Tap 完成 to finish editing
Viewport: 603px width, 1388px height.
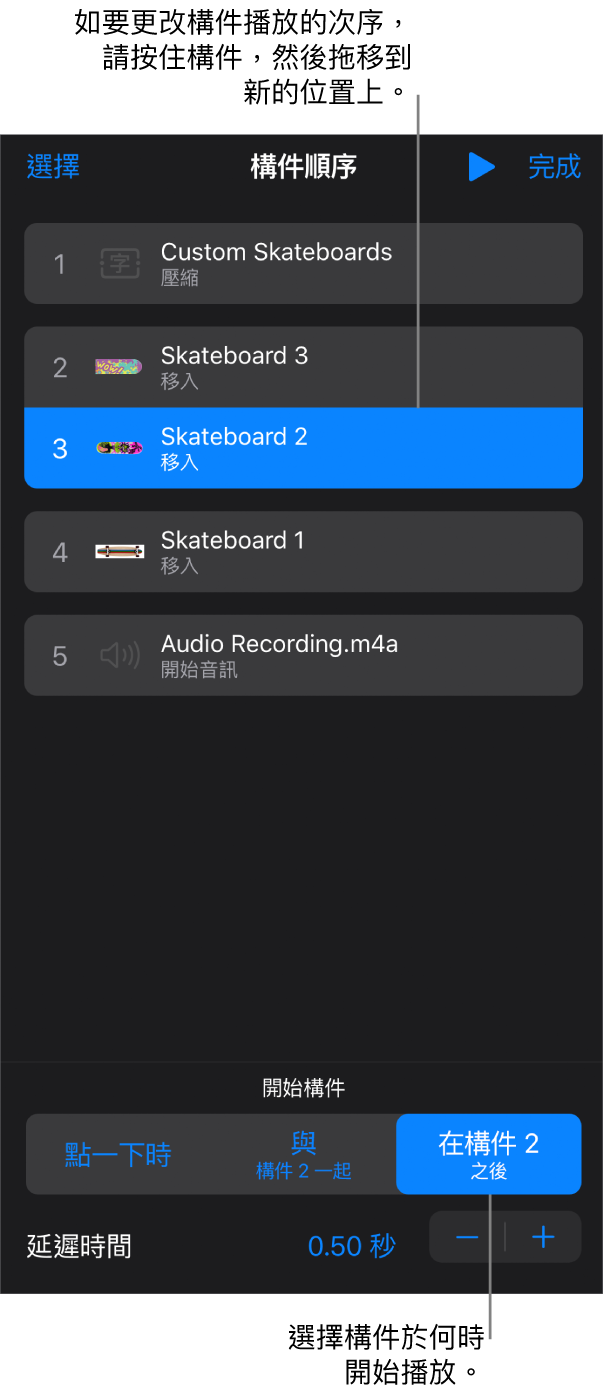click(554, 167)
